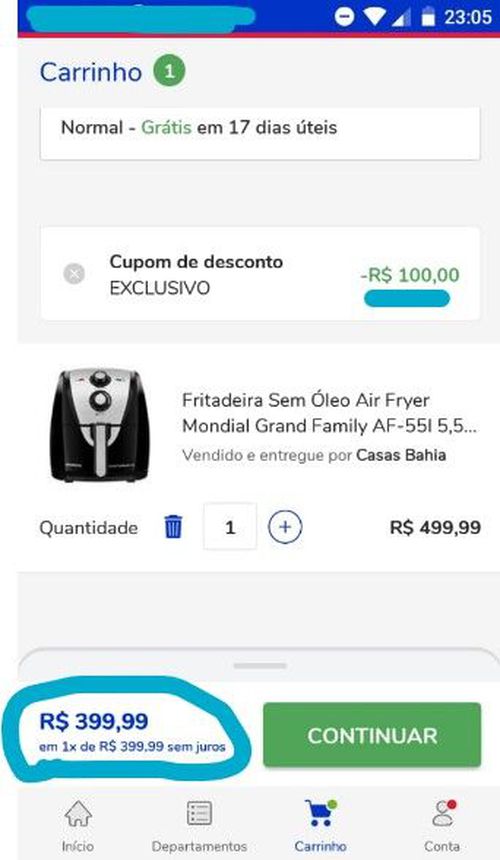The height and width of the screenshot is (860, 500).
Task: Switch to the Departamentos tab
Action: [x=199, y=825]
